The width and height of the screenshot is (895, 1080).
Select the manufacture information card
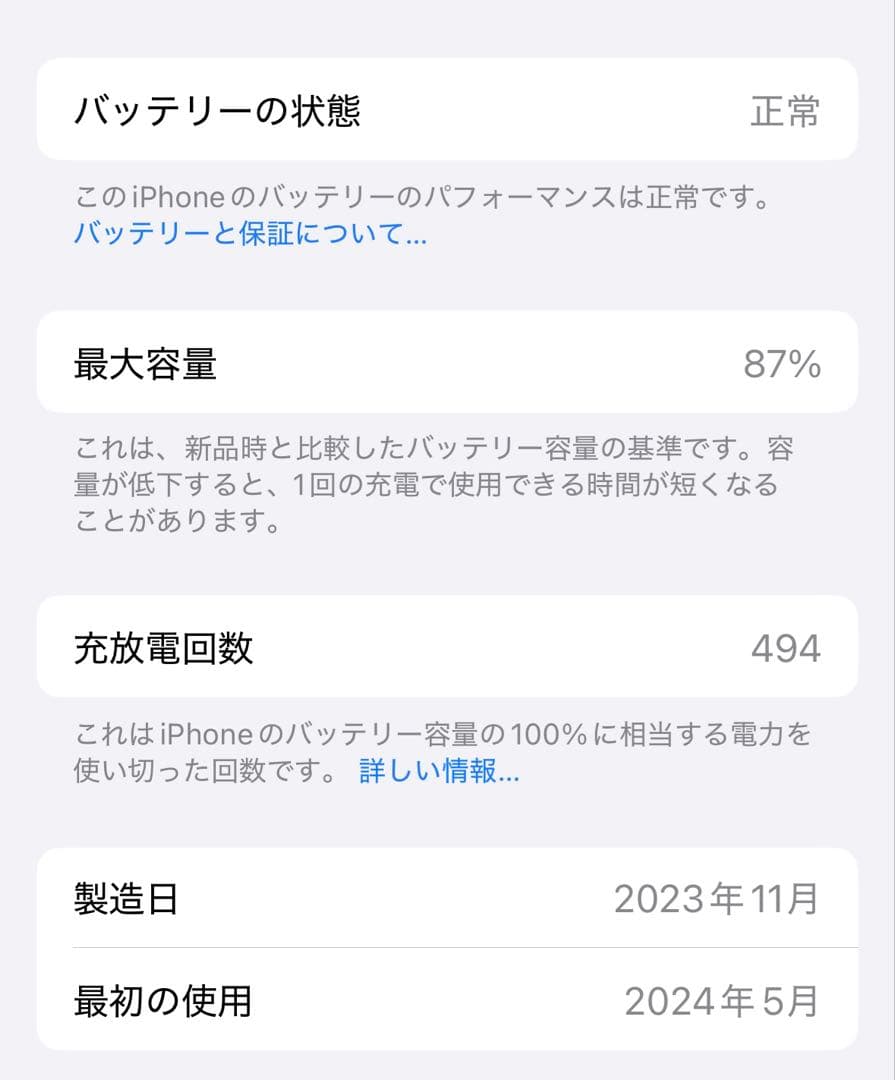coord(446,948)
